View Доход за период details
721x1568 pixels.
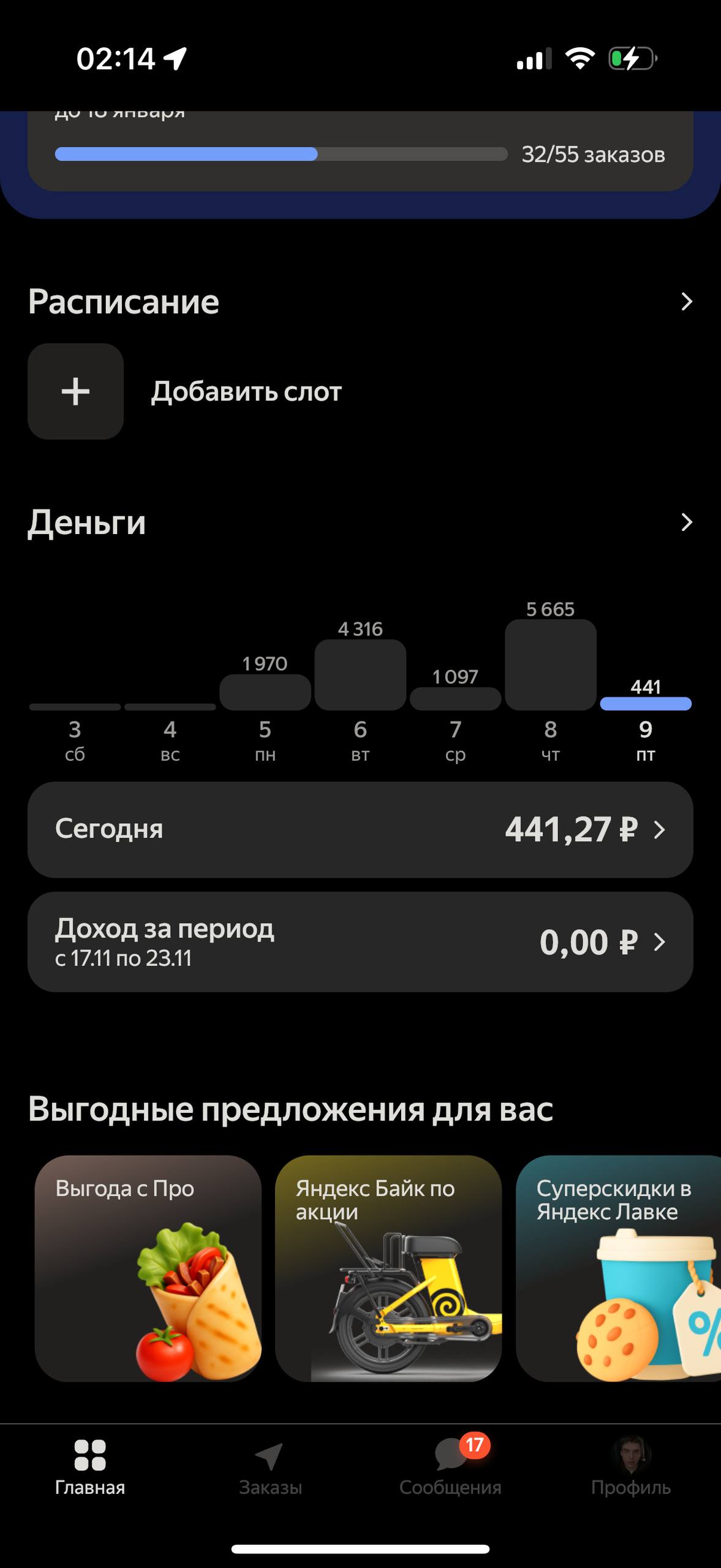click(360, 942)
